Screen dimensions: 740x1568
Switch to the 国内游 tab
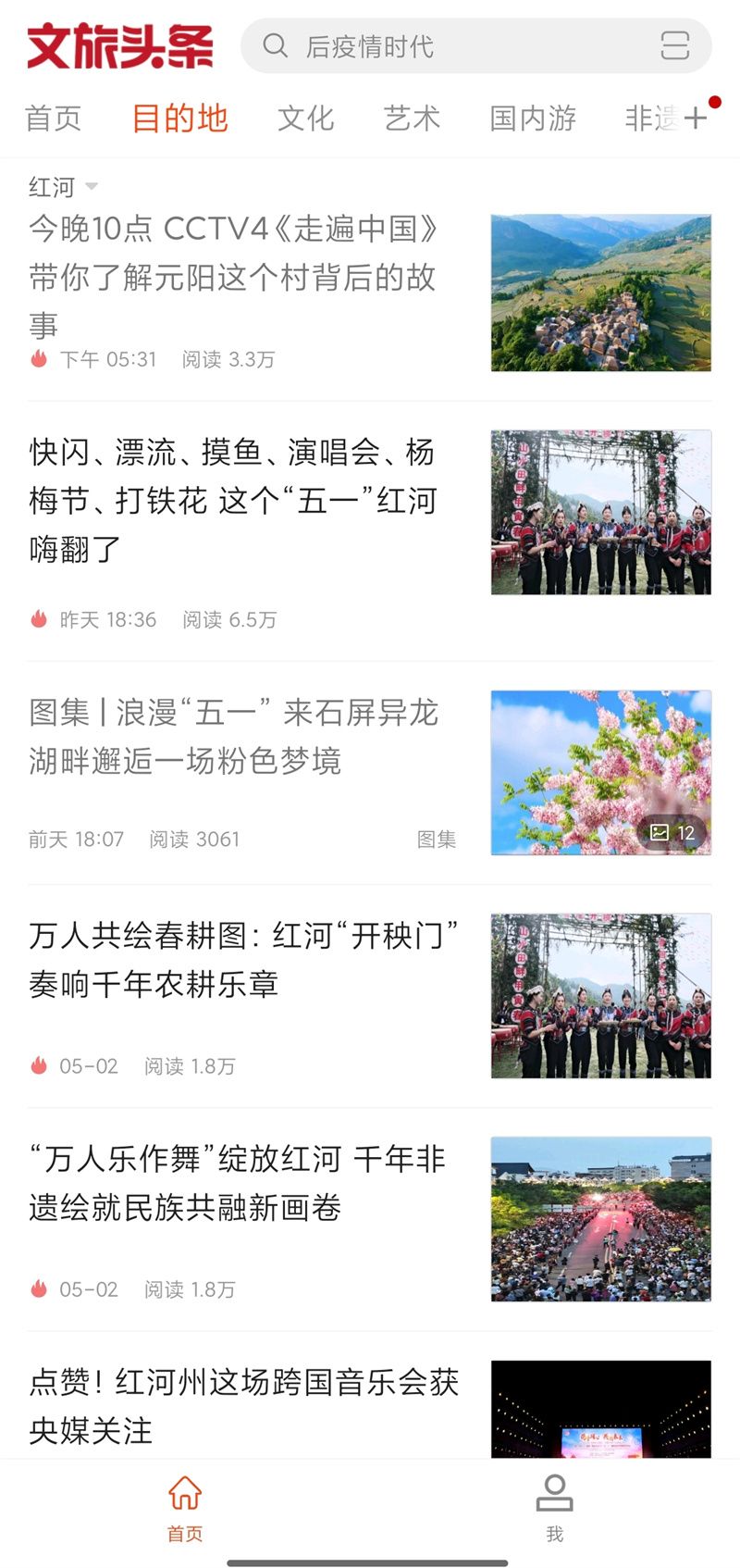point(533,118)
